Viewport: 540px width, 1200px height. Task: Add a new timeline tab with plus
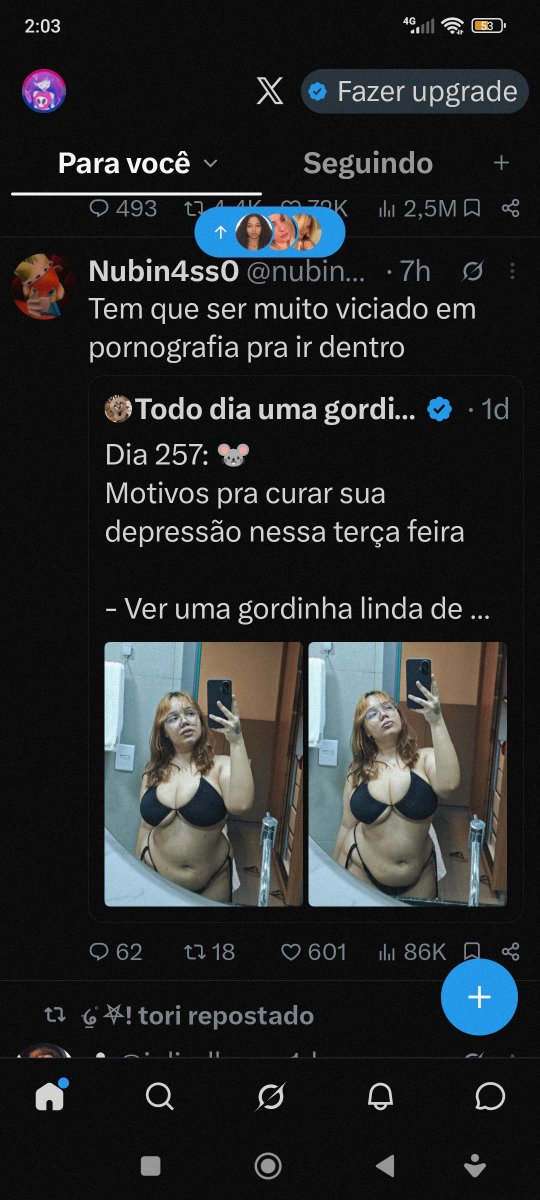[x=502, y=163]
